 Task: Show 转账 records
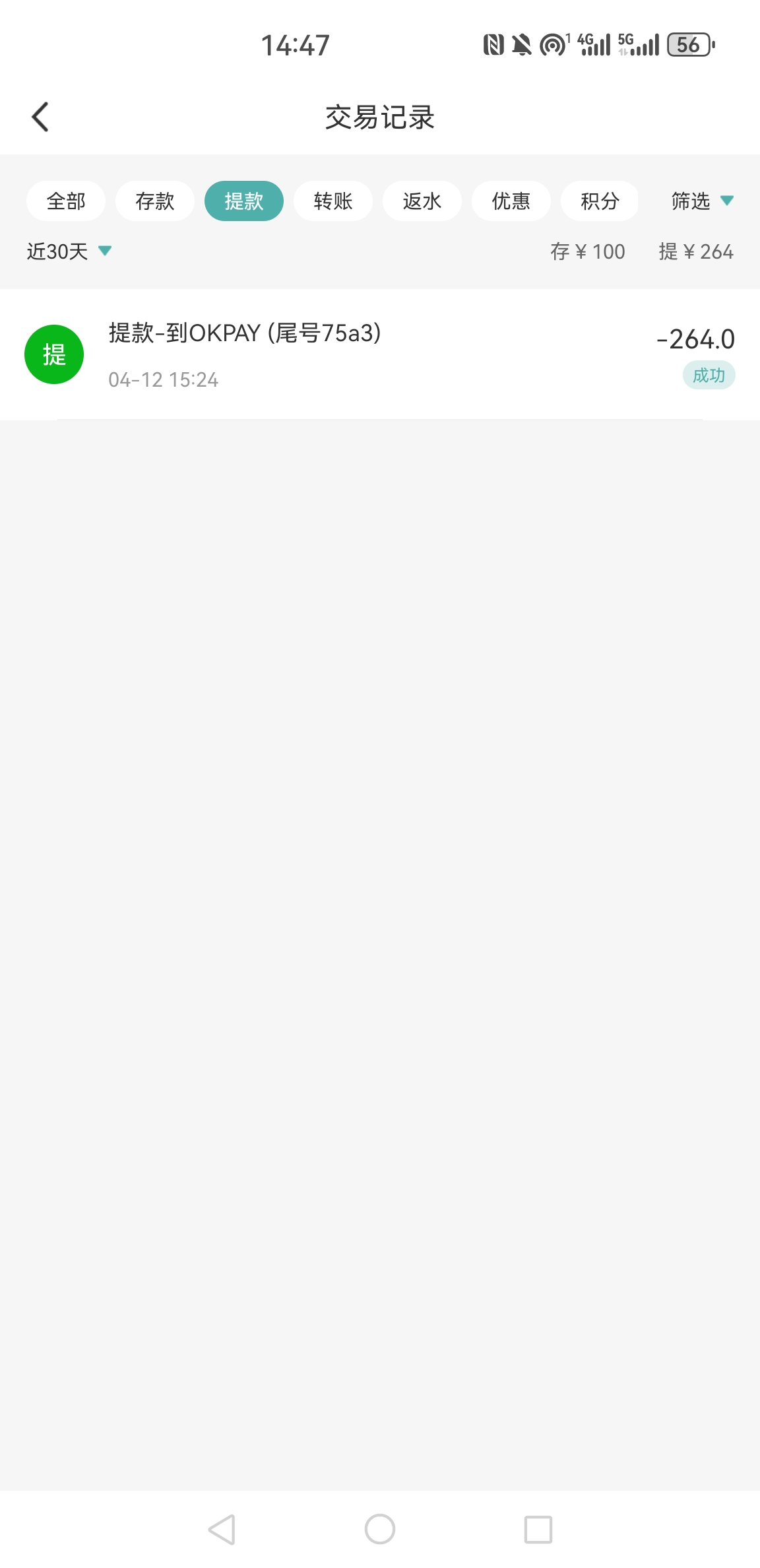(333, 201)
